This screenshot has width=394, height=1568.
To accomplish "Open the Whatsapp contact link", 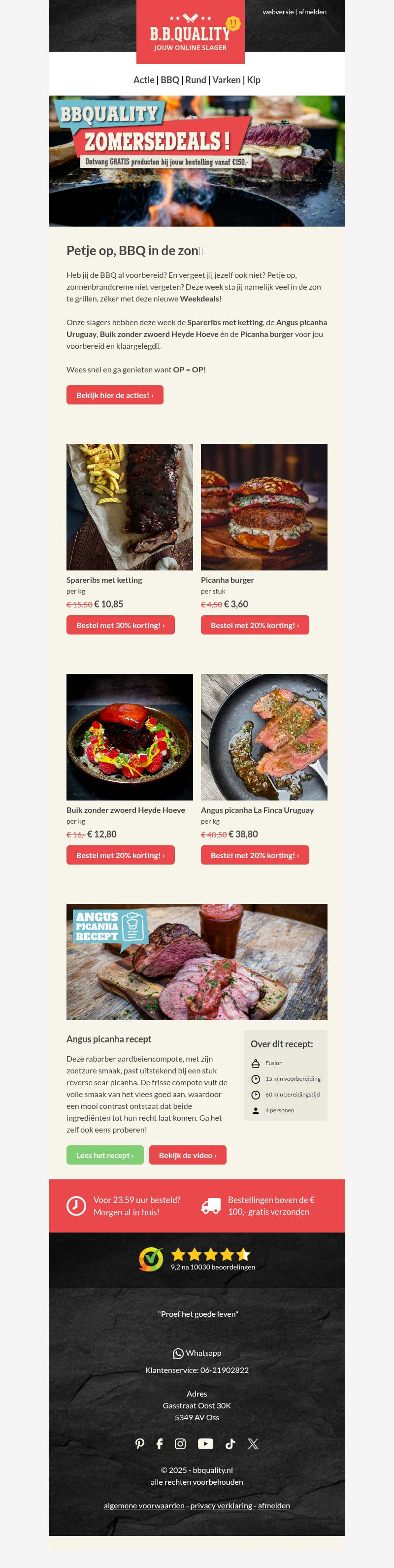I will point(197,1353).
